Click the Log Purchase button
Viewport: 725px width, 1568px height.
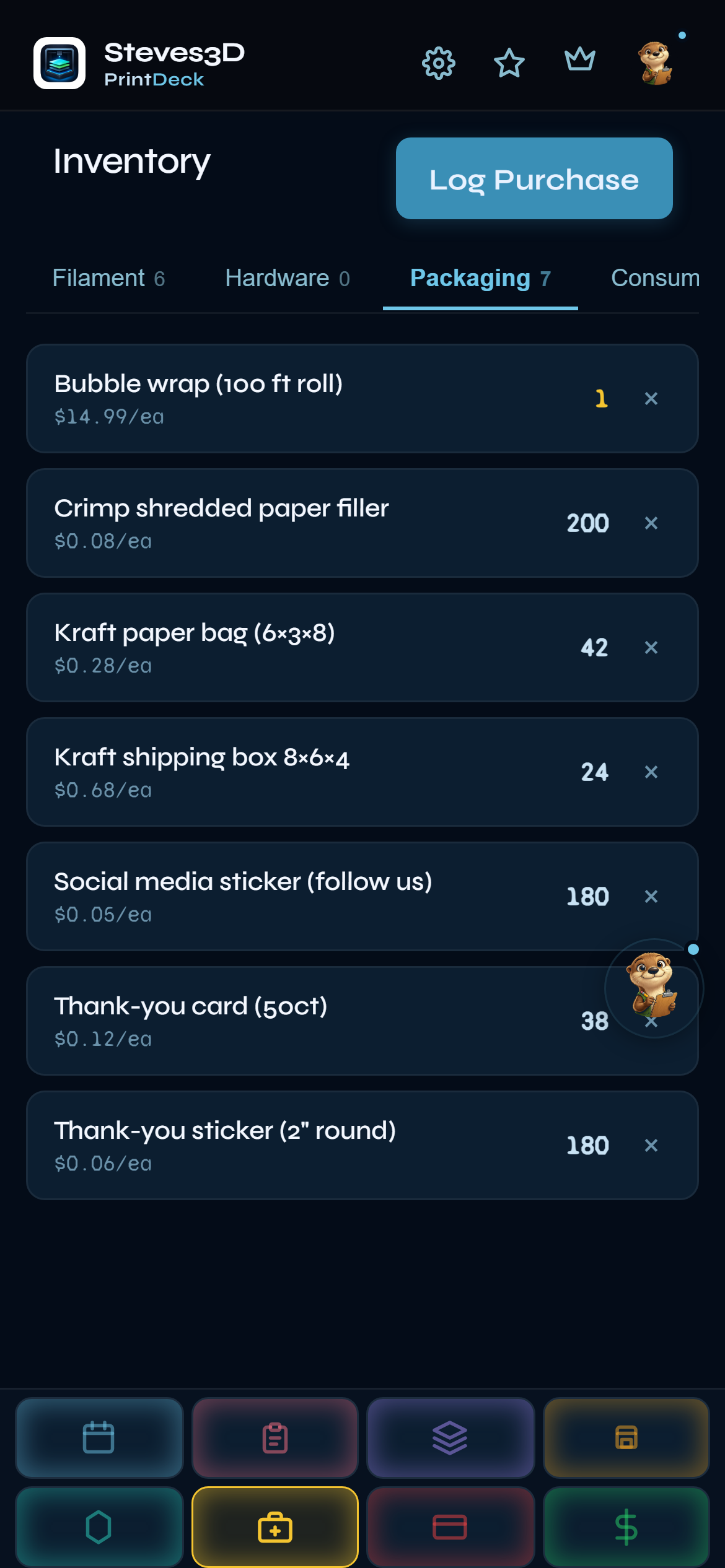(534, 178)
